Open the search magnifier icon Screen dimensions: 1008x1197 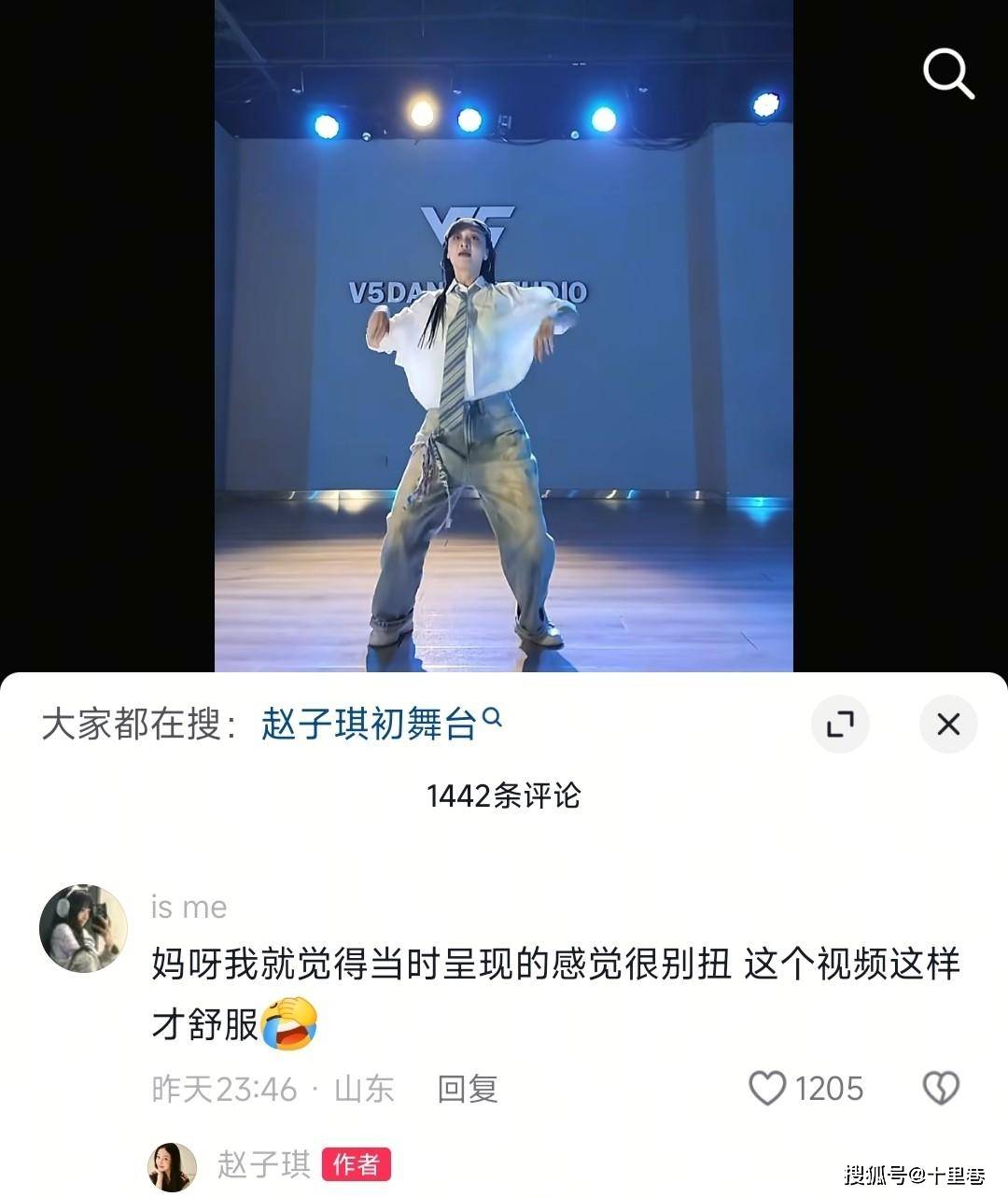(948, 73)
